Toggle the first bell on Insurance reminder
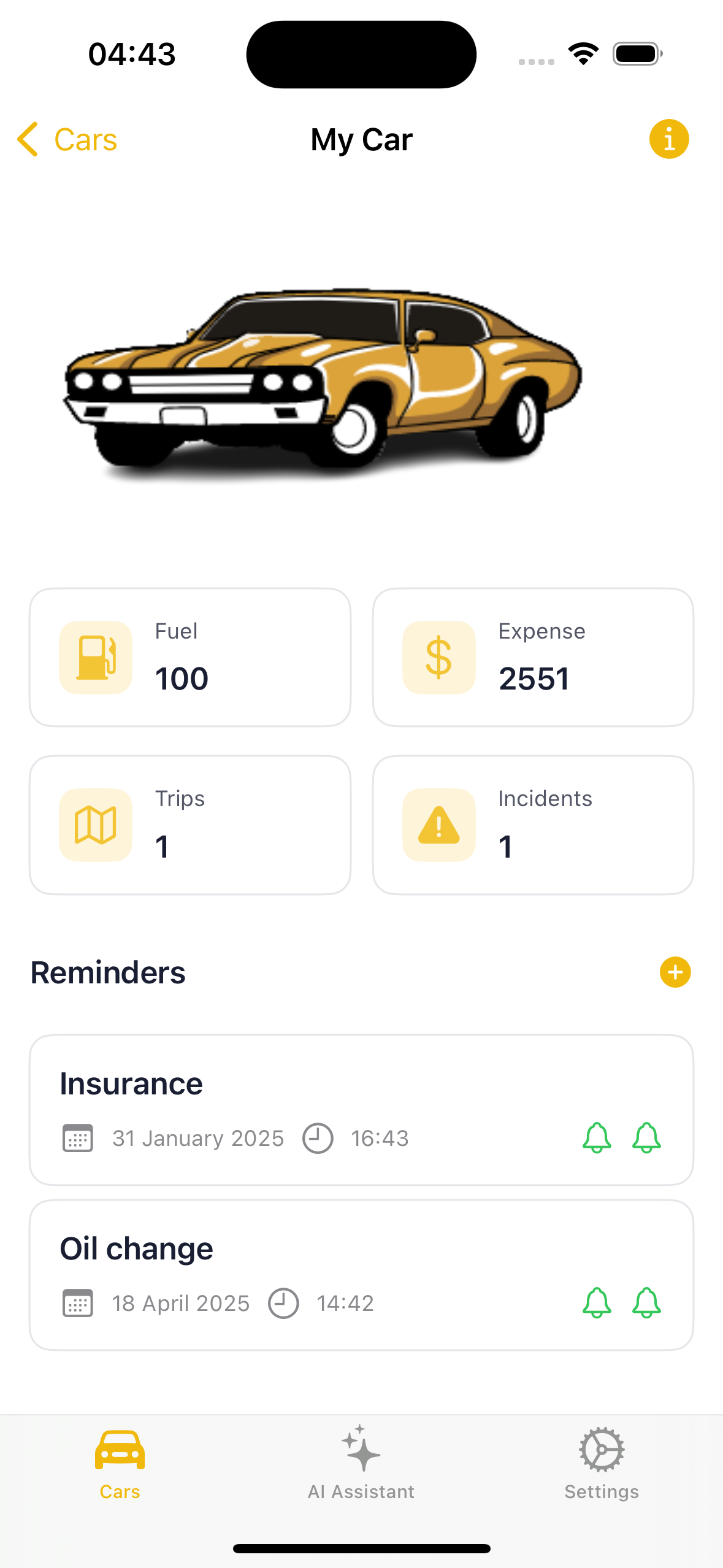723x1568 pixels. point(596,1138)
